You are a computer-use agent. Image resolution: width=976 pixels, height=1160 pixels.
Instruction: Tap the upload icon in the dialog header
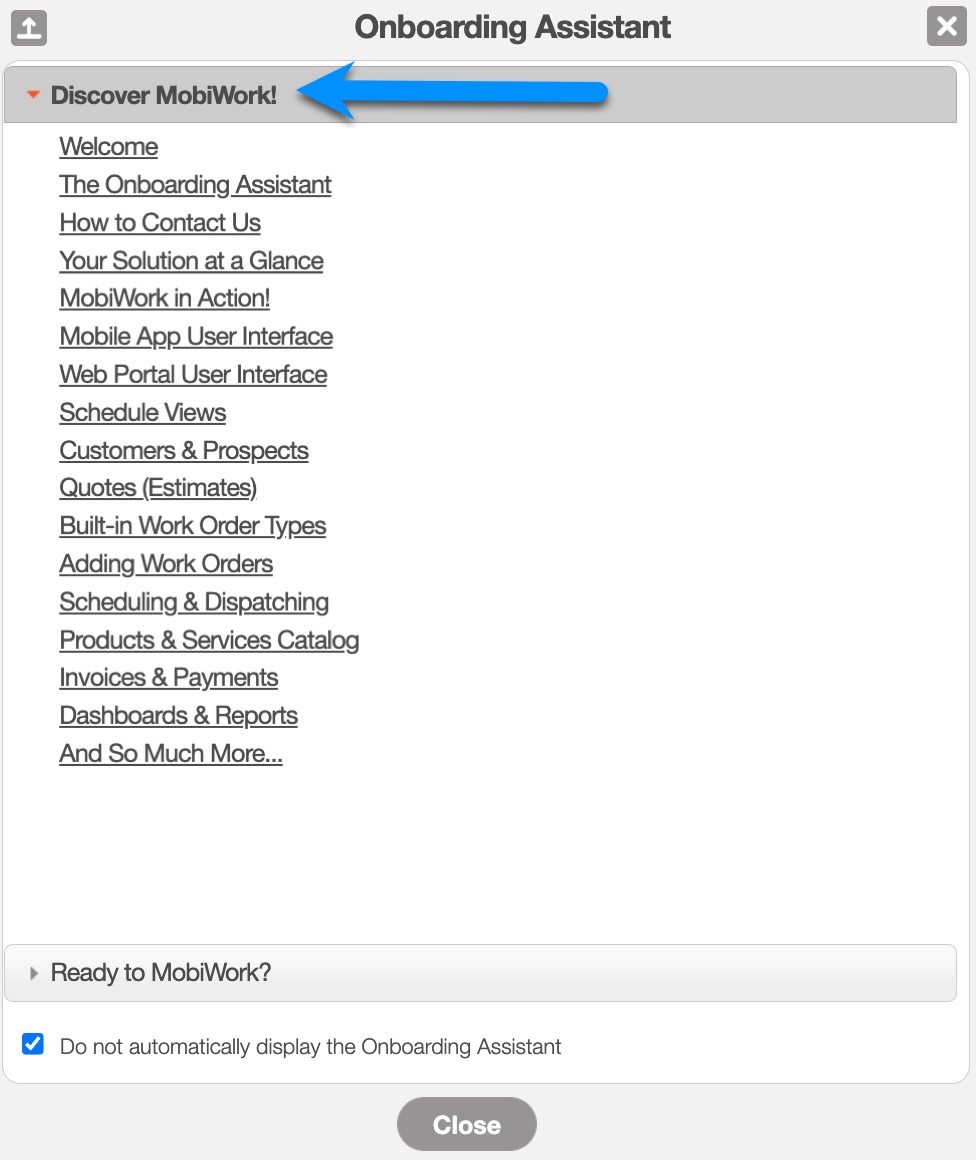28,26
